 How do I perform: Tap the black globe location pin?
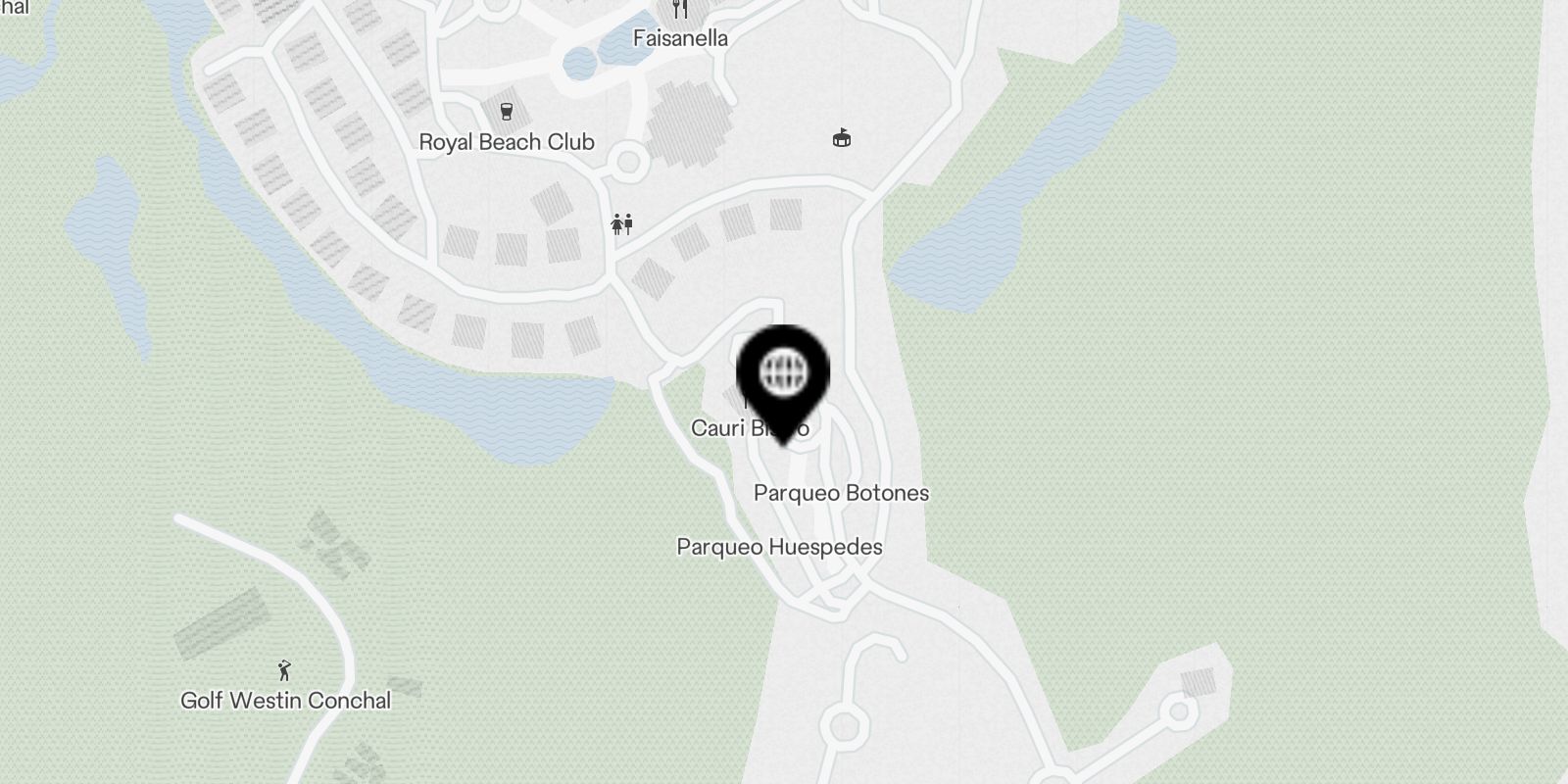(x=783, y=375)
